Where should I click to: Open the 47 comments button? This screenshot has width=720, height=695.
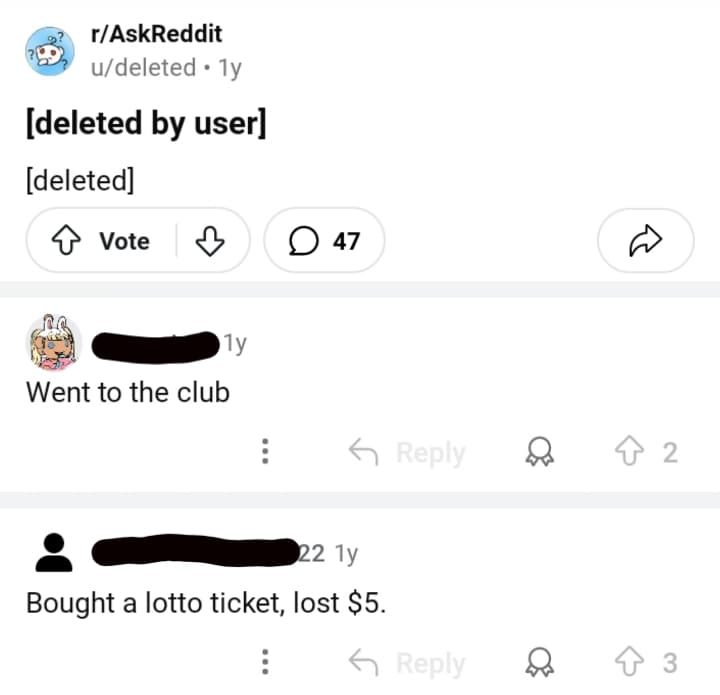[324, 241]
